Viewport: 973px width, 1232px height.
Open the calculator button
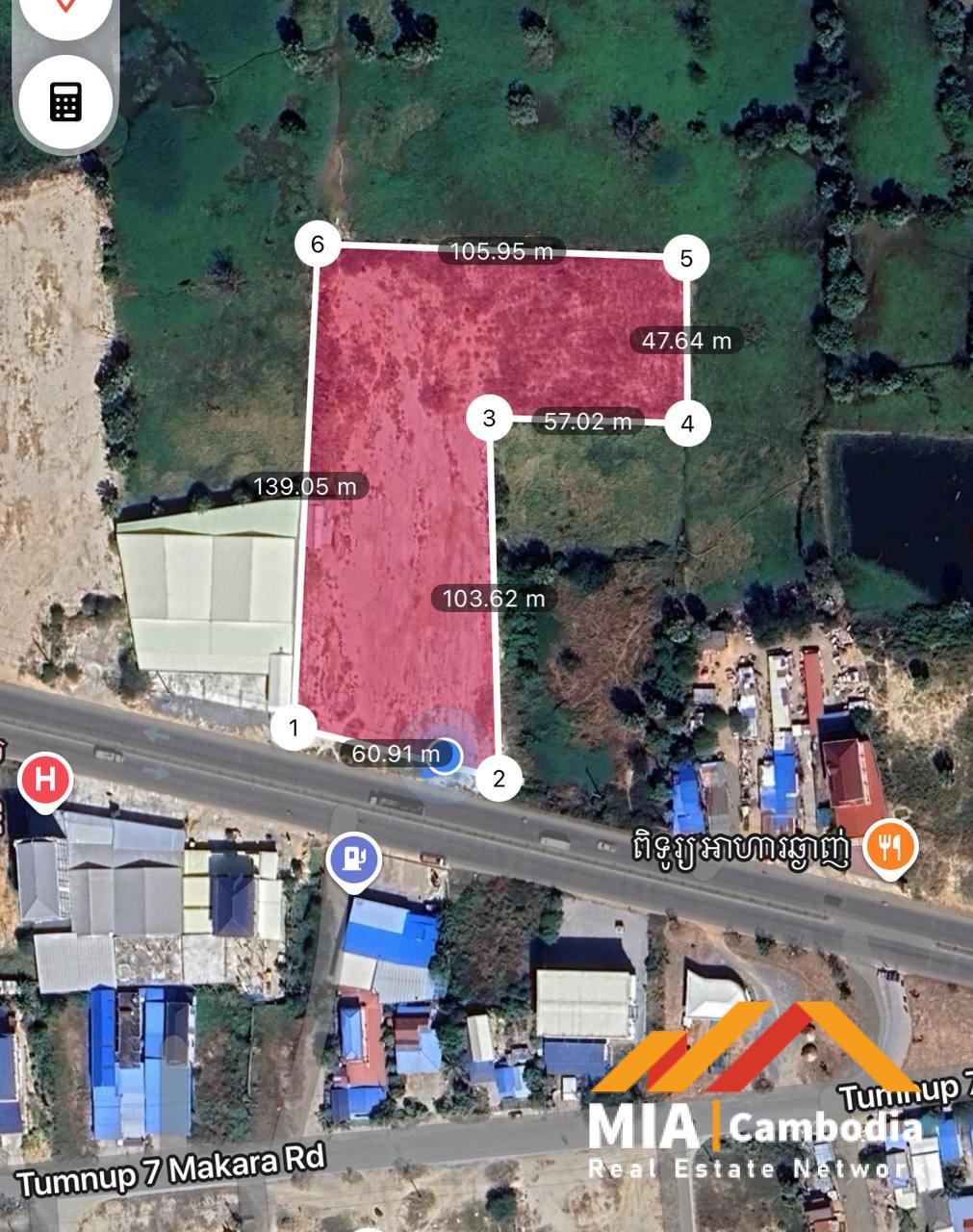tap(65, 101)
